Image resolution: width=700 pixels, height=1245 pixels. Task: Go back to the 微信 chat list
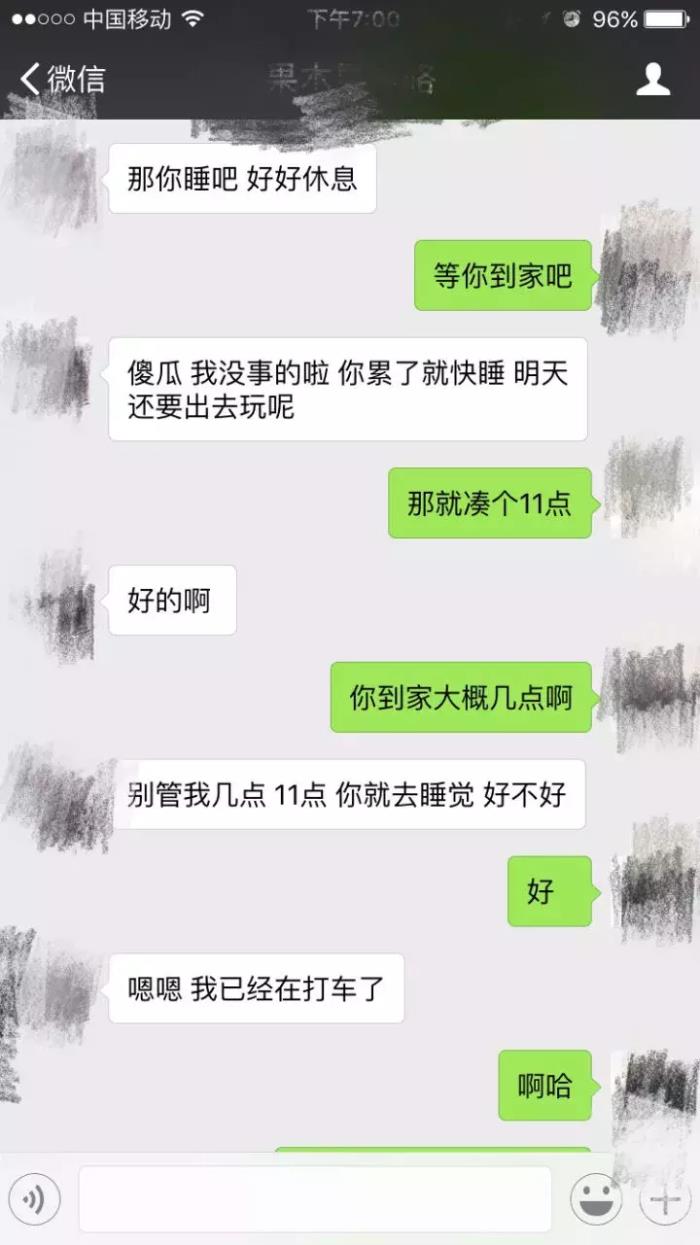click(62, 79)
